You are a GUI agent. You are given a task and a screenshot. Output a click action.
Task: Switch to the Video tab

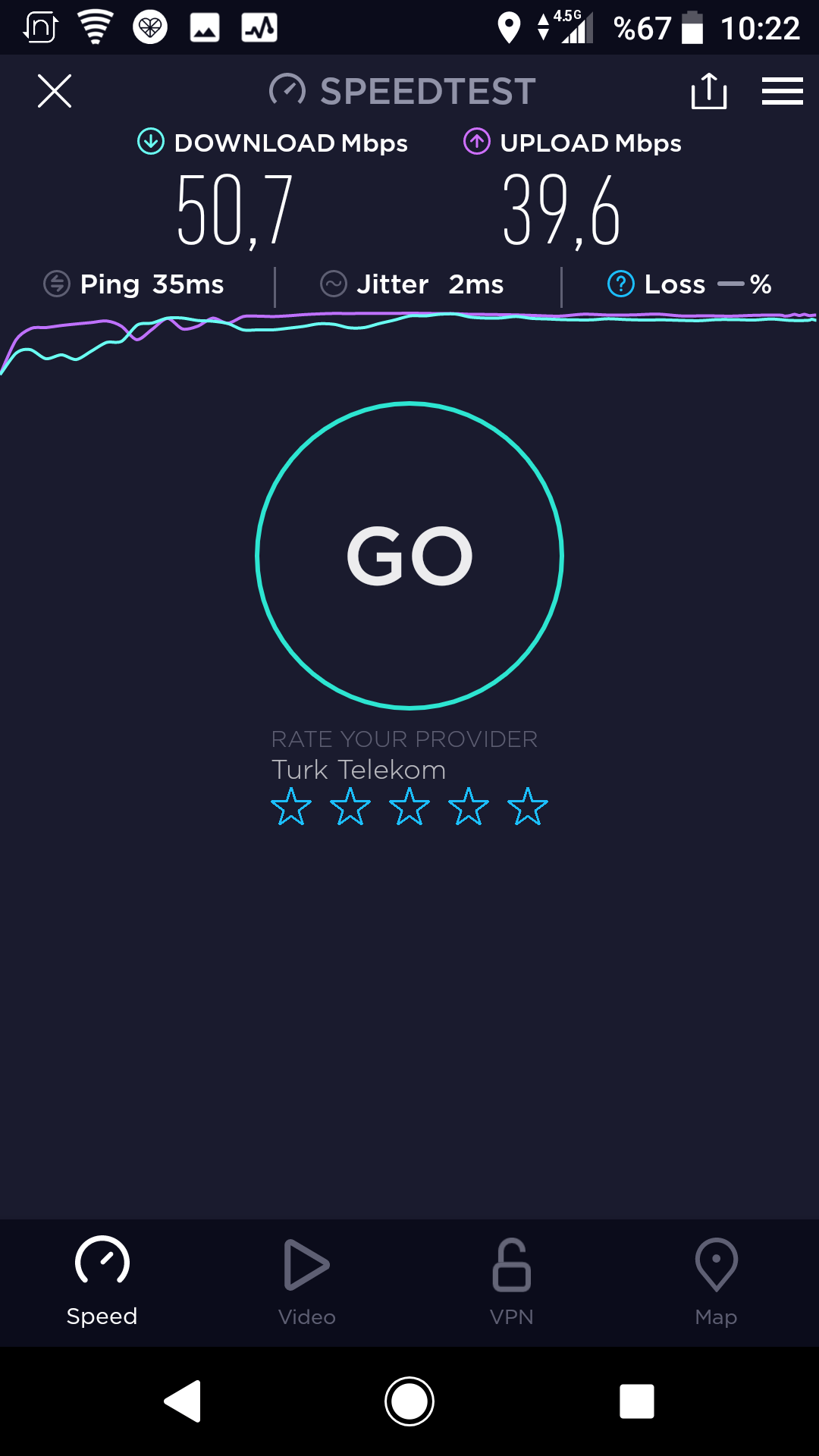click(307, 1282)
